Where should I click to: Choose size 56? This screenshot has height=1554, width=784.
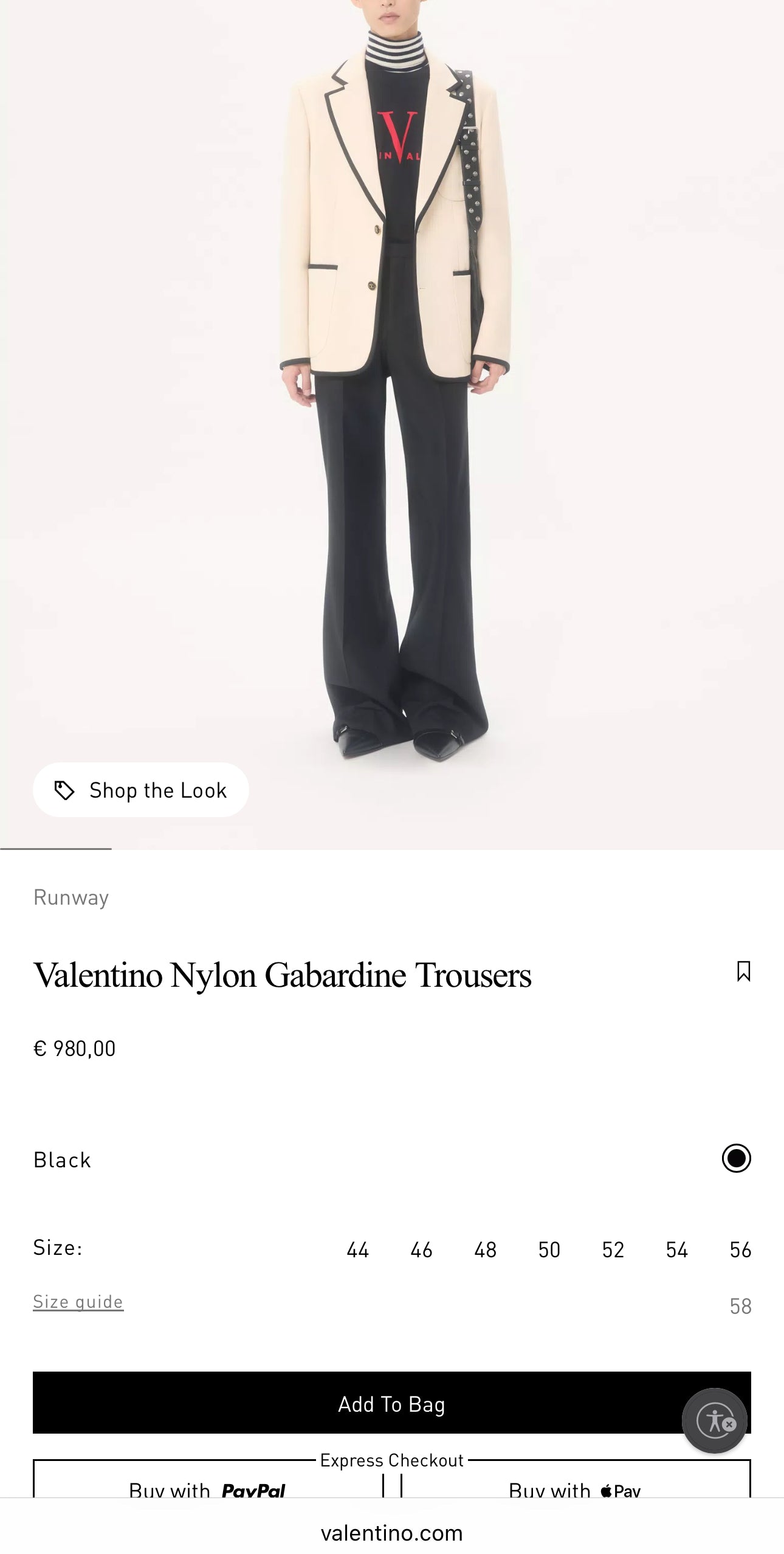pos(740,1250)
